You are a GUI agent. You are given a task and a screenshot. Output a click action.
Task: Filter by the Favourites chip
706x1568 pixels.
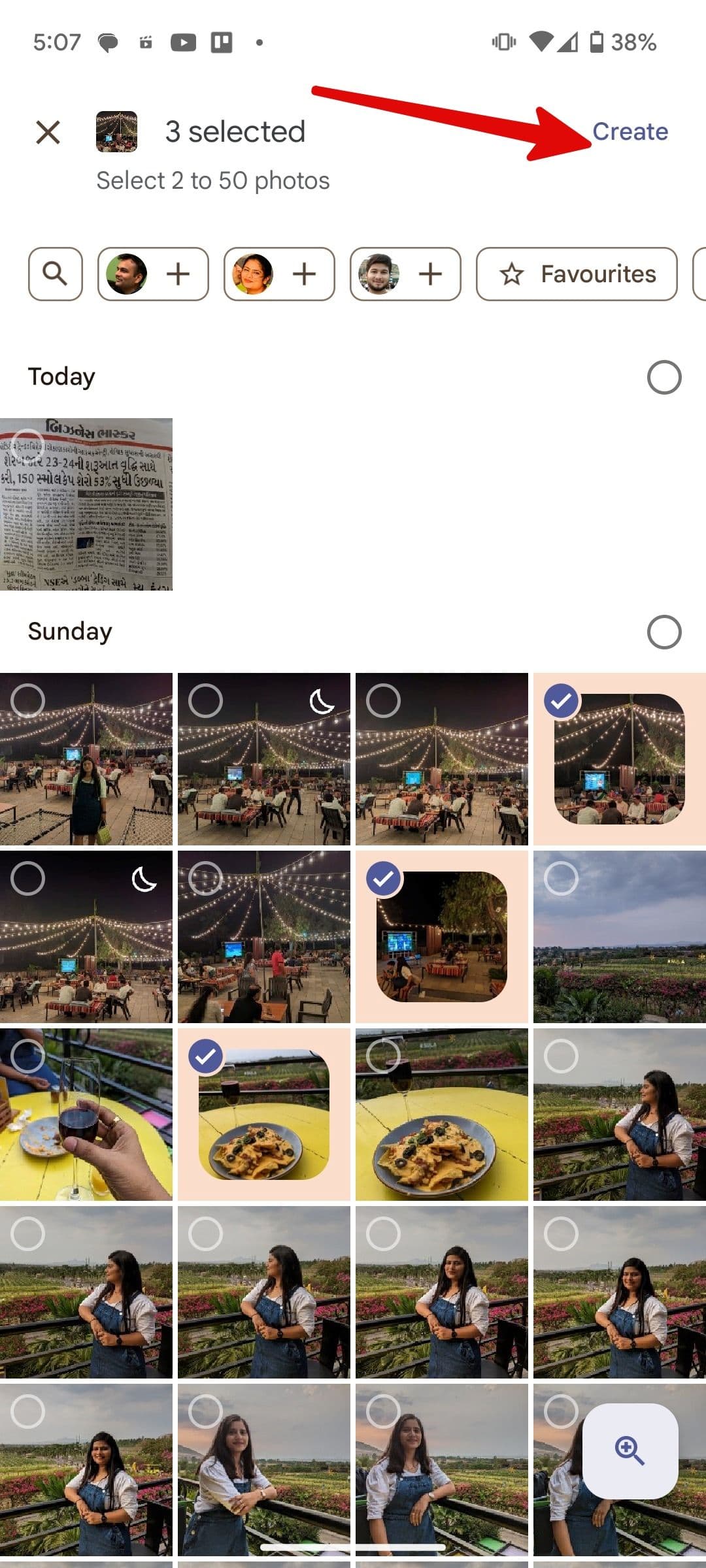577,274
